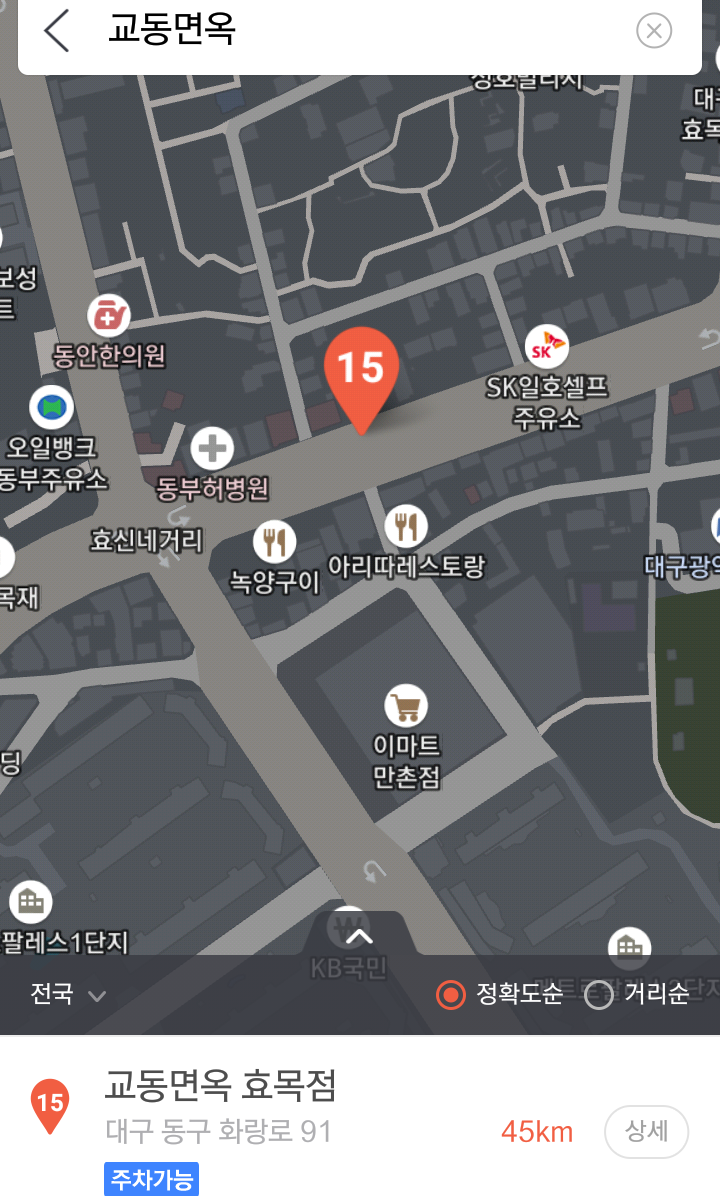
Task: Open the 전국 region dropdown
Action: (67, 994)
